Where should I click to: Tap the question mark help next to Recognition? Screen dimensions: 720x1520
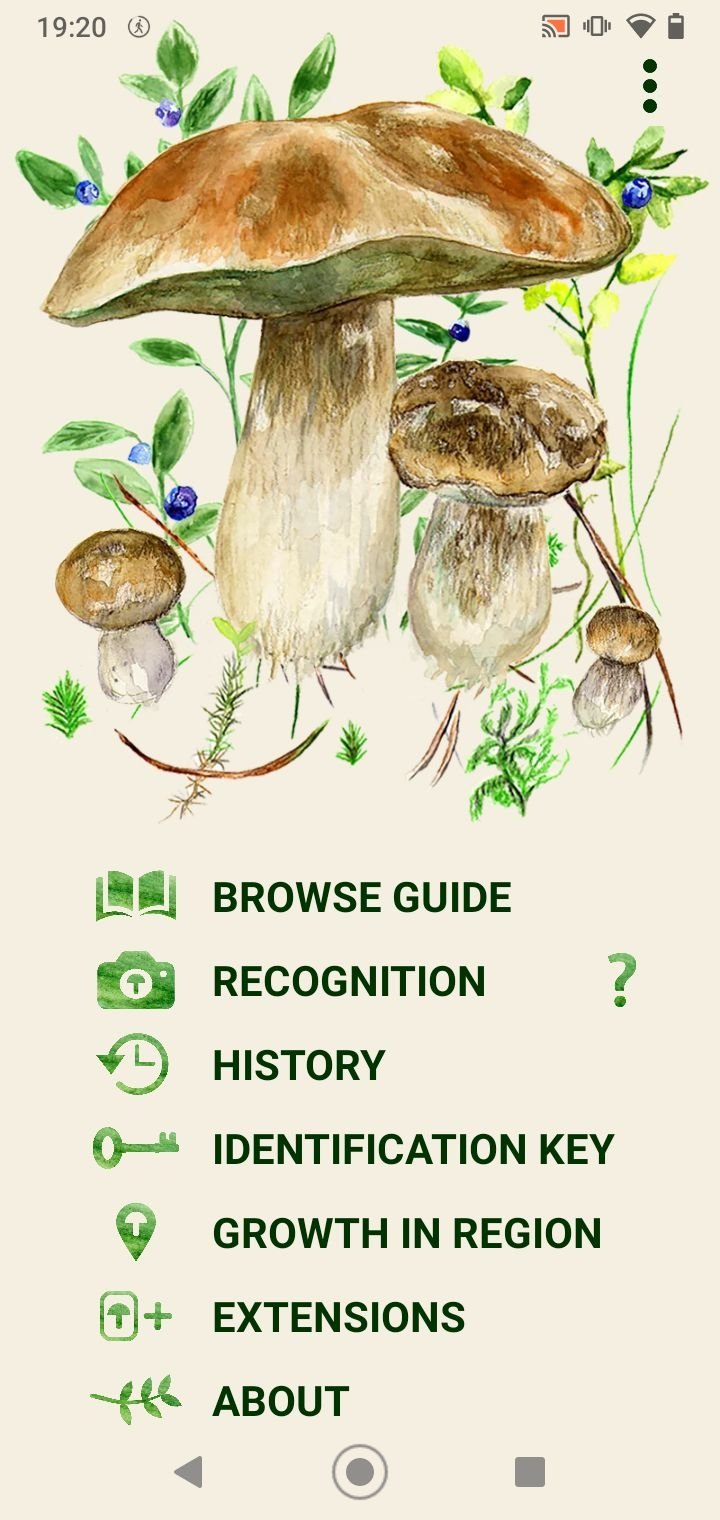pyautogui.click(x=622, y=981)
